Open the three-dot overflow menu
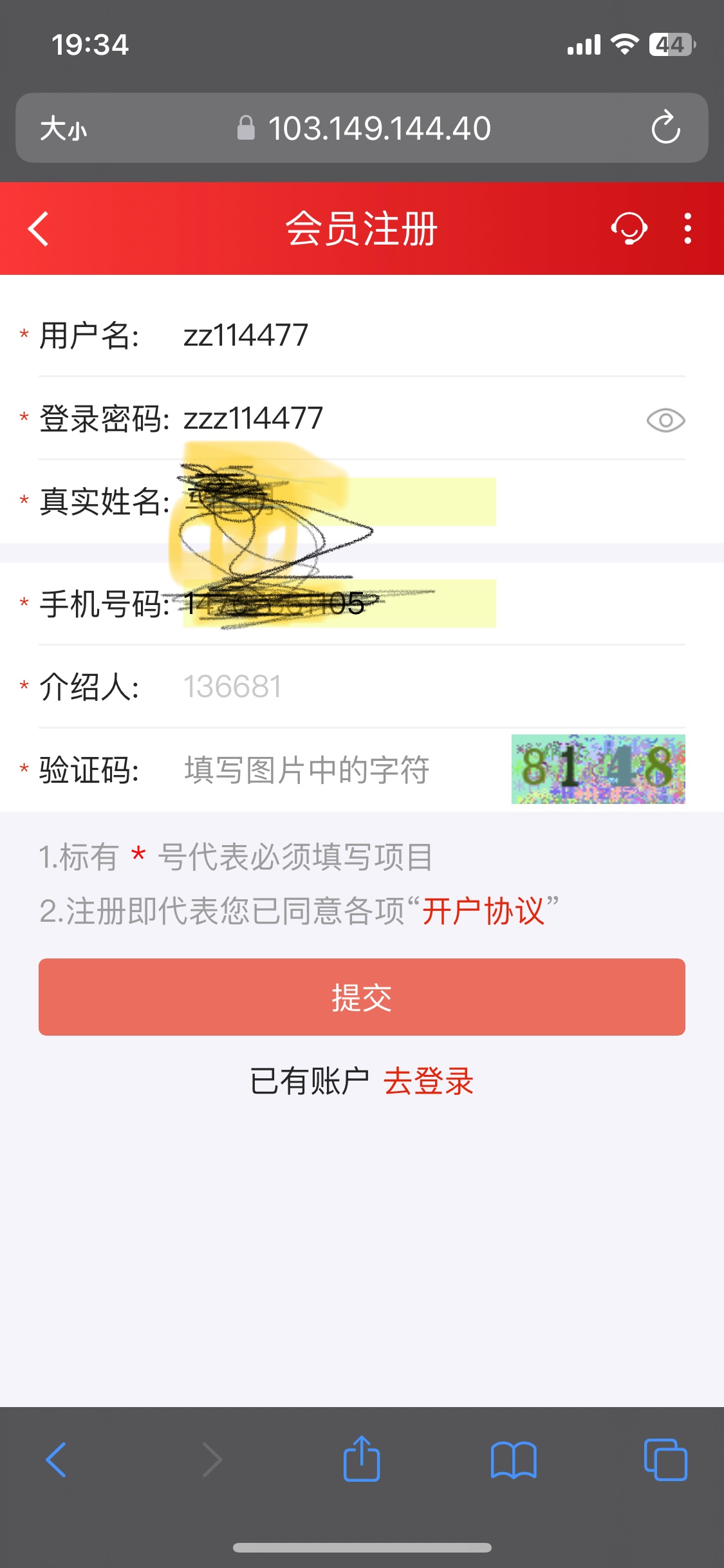 pos(688,229)
